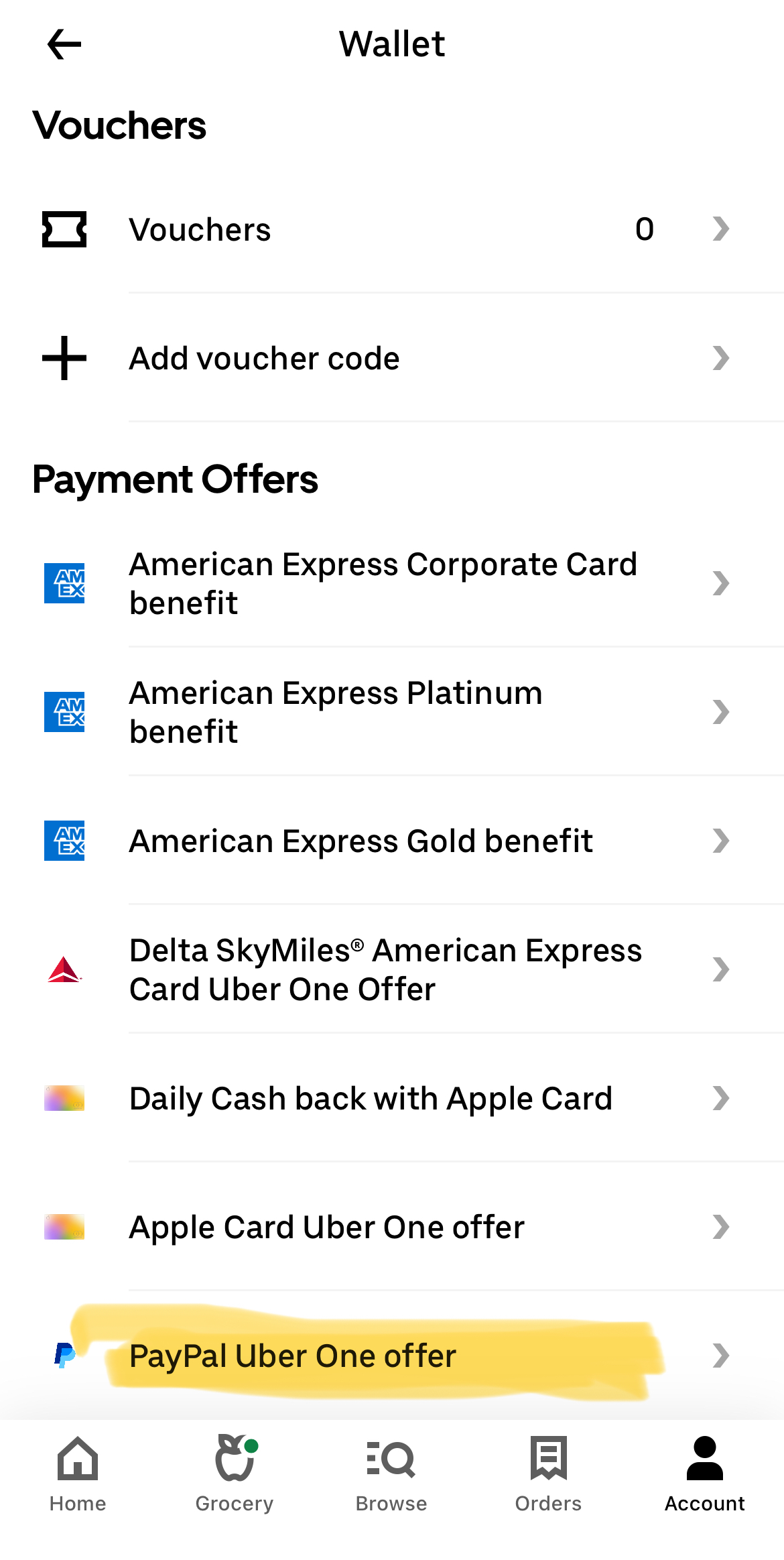This screenshot has height=1560, width=784.
Task: Select the PayPal logo icon
Action: [x=64, y=1356]
